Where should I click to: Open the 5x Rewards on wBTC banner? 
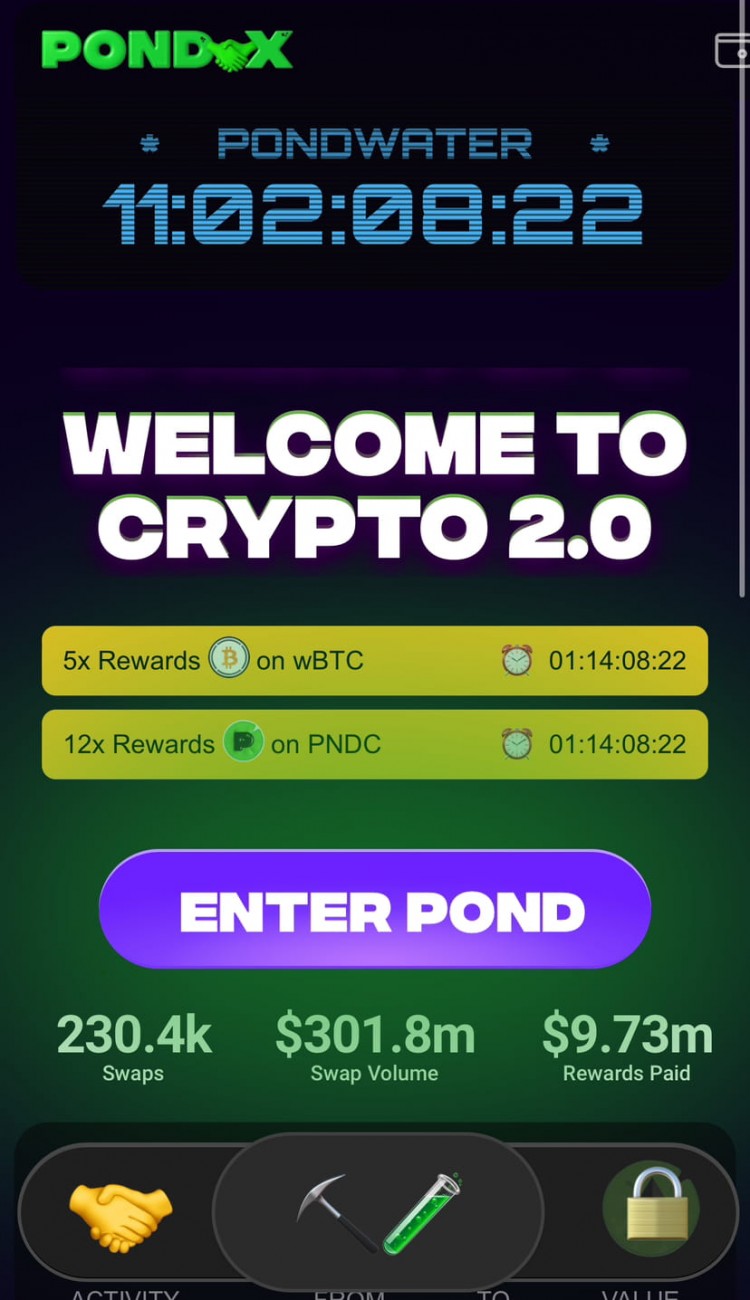click(x=375, y=661)
